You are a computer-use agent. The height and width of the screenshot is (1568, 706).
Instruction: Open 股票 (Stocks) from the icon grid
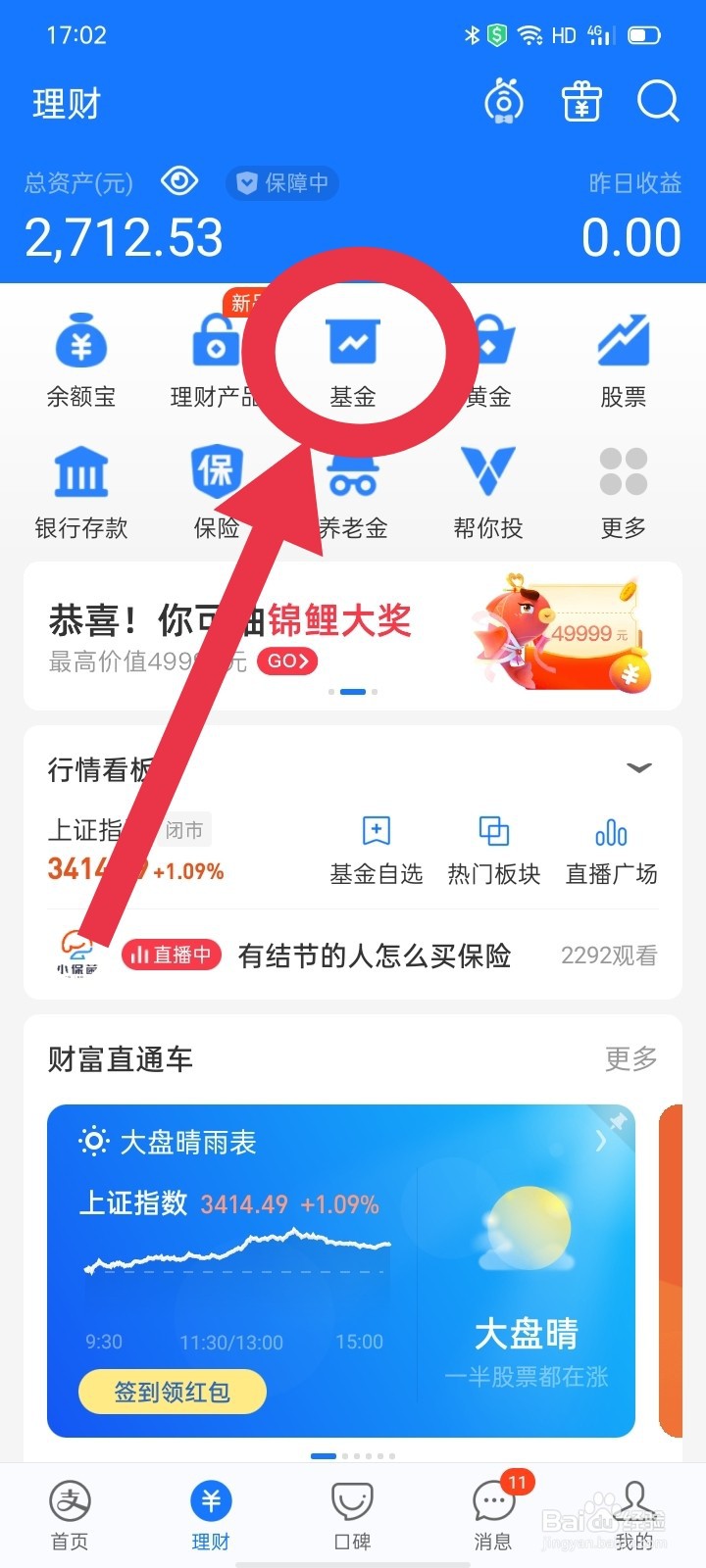(x=624, y=358)
